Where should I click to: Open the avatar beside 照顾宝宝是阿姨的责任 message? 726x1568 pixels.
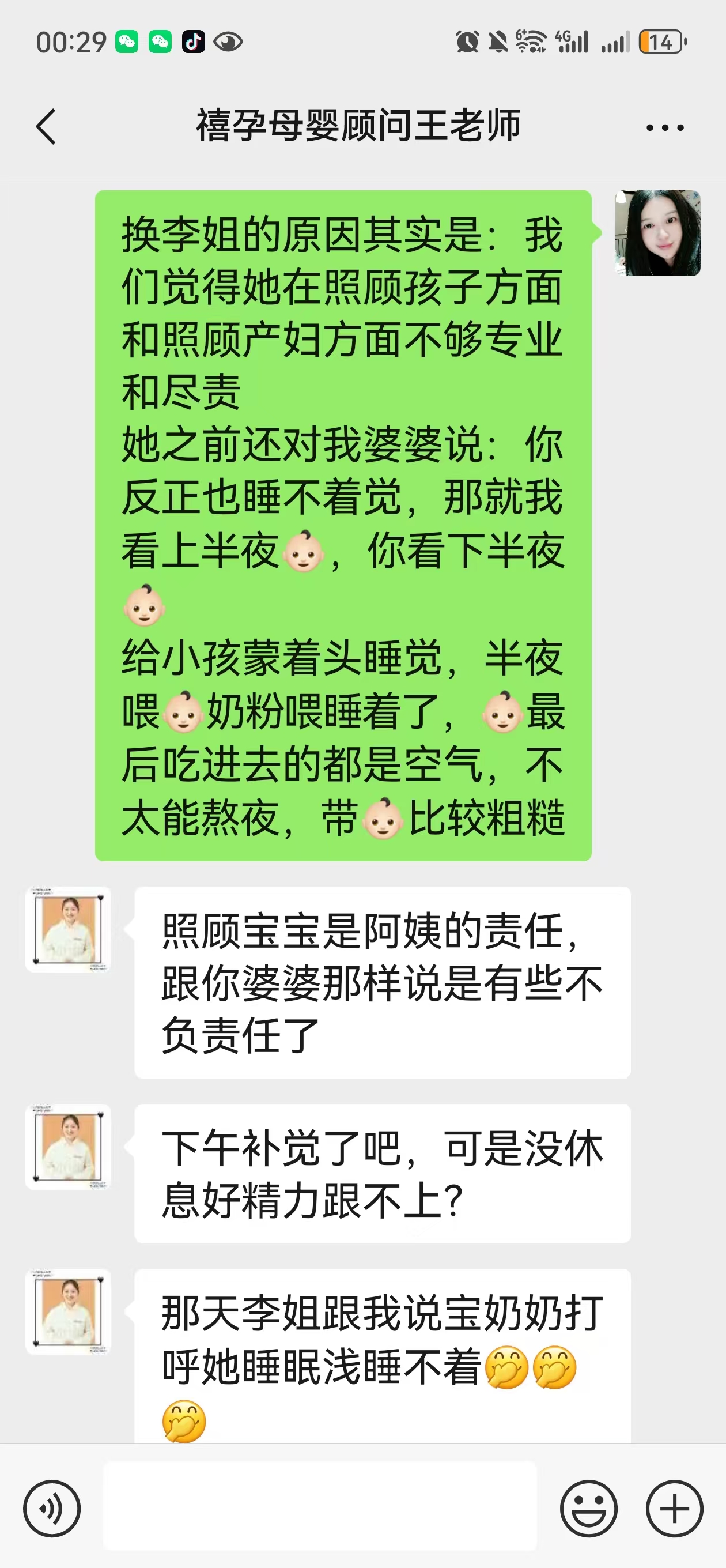[x=68, y=929]
